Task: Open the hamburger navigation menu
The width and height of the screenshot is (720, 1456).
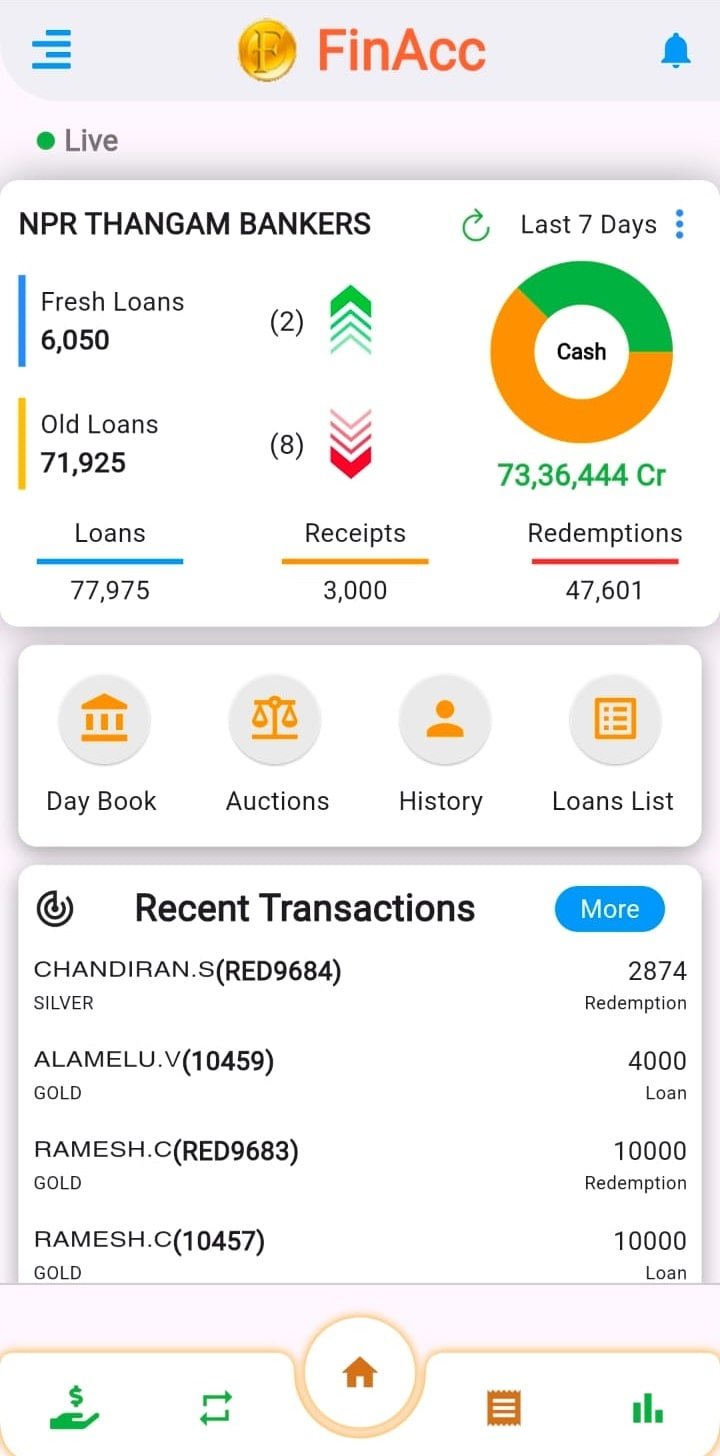Action: click(x=51, y=49)
